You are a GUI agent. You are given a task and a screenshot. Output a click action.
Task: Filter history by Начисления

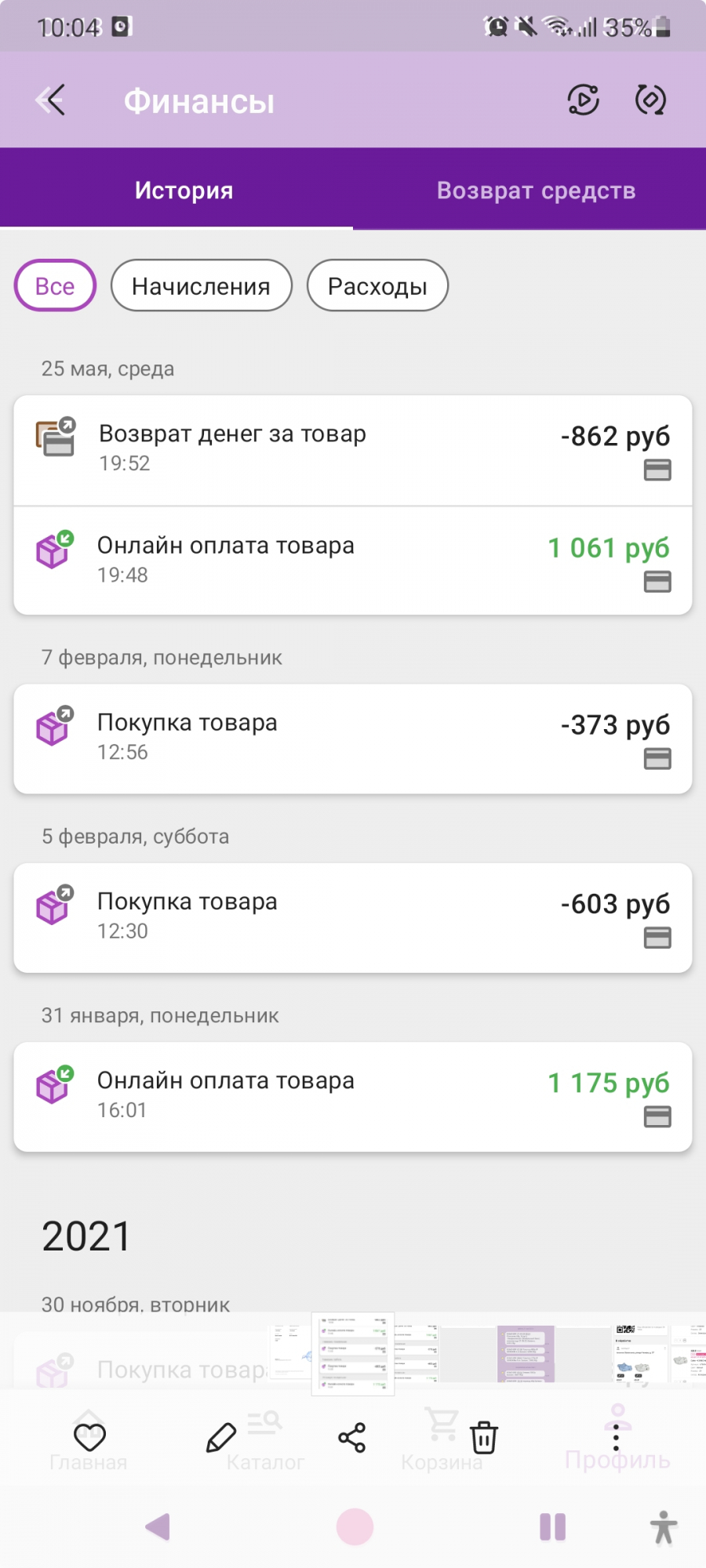(x=201, y=286)
